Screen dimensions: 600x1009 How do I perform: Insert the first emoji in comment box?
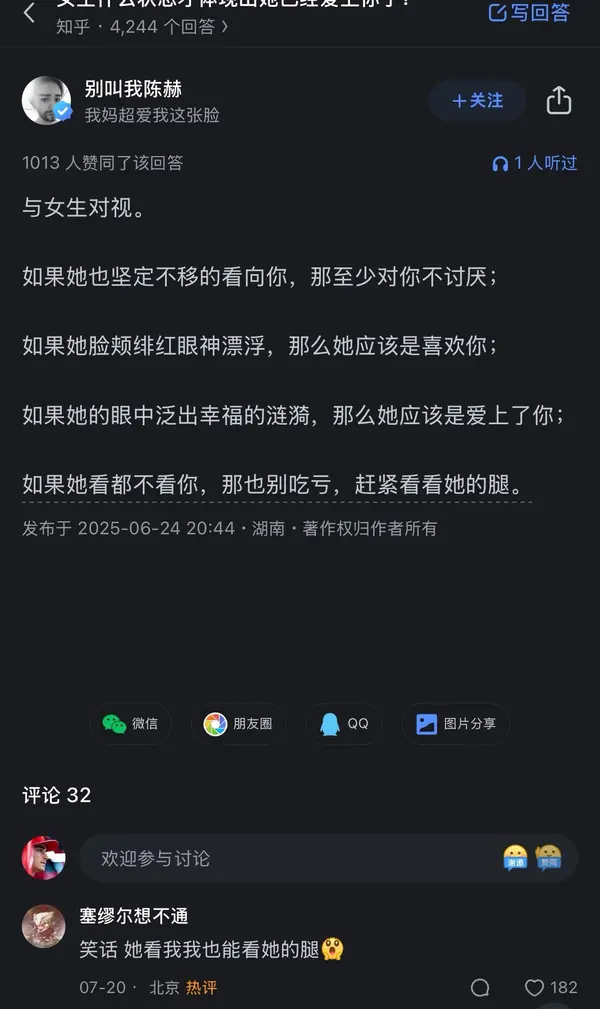point(516,858)
